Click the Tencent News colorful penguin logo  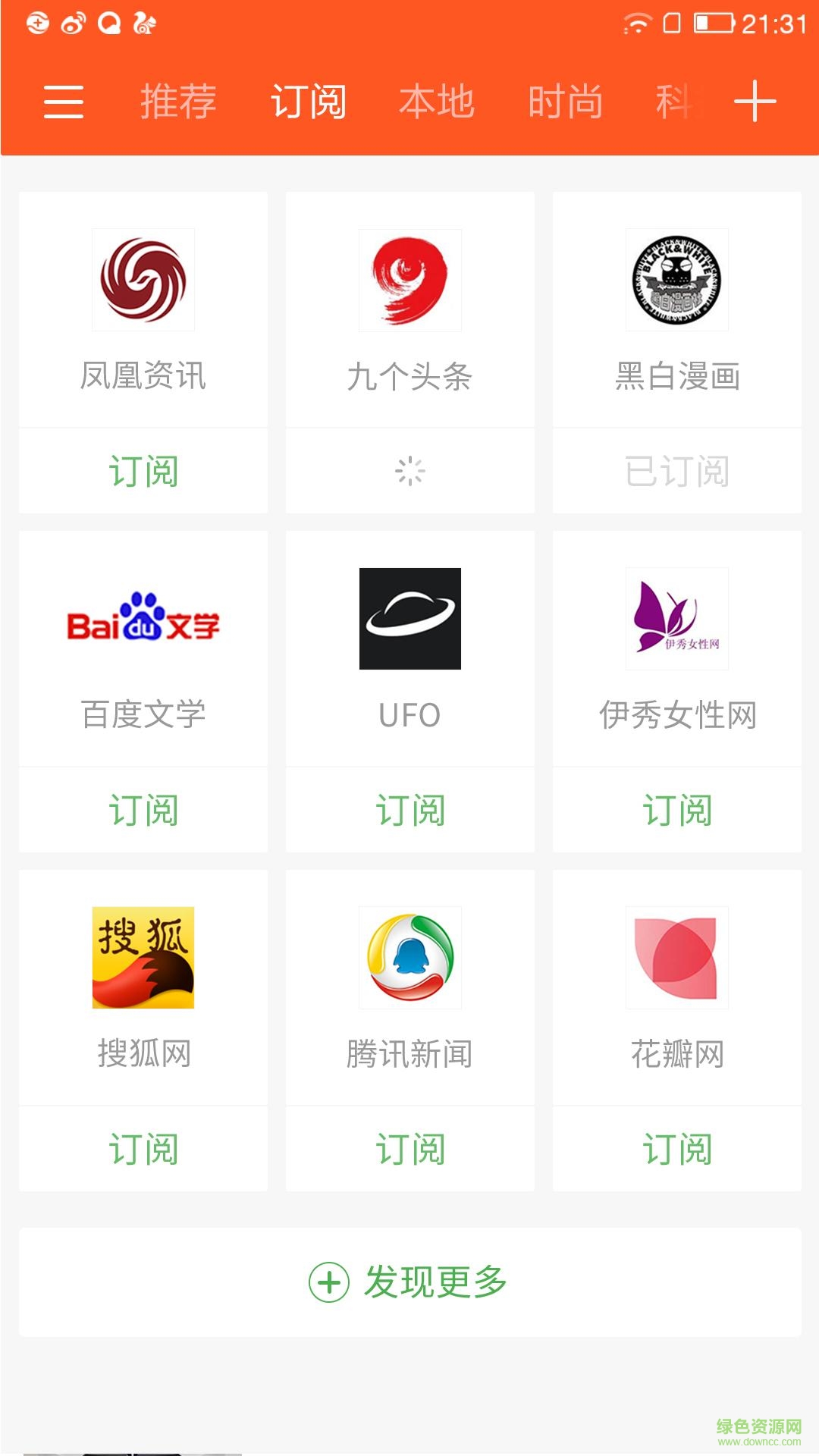click(x=409, y=958)
